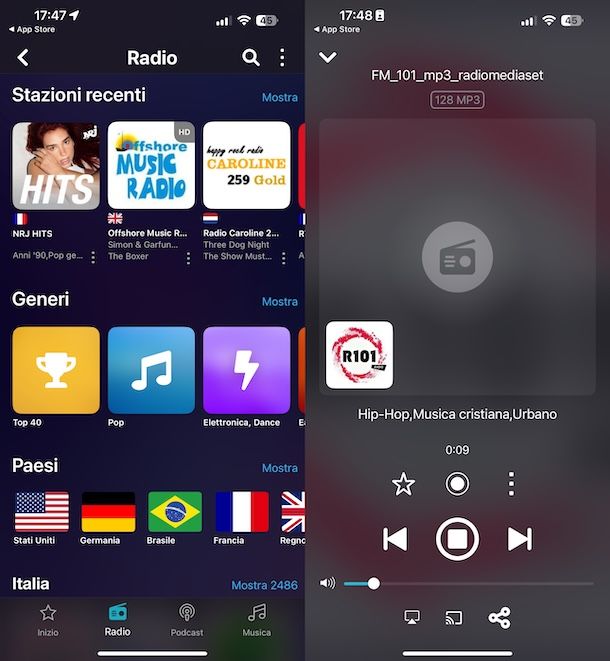This screenshot has height=661, width=610.
Task: Add R101 station to favorites
Action: pos(403,485)
